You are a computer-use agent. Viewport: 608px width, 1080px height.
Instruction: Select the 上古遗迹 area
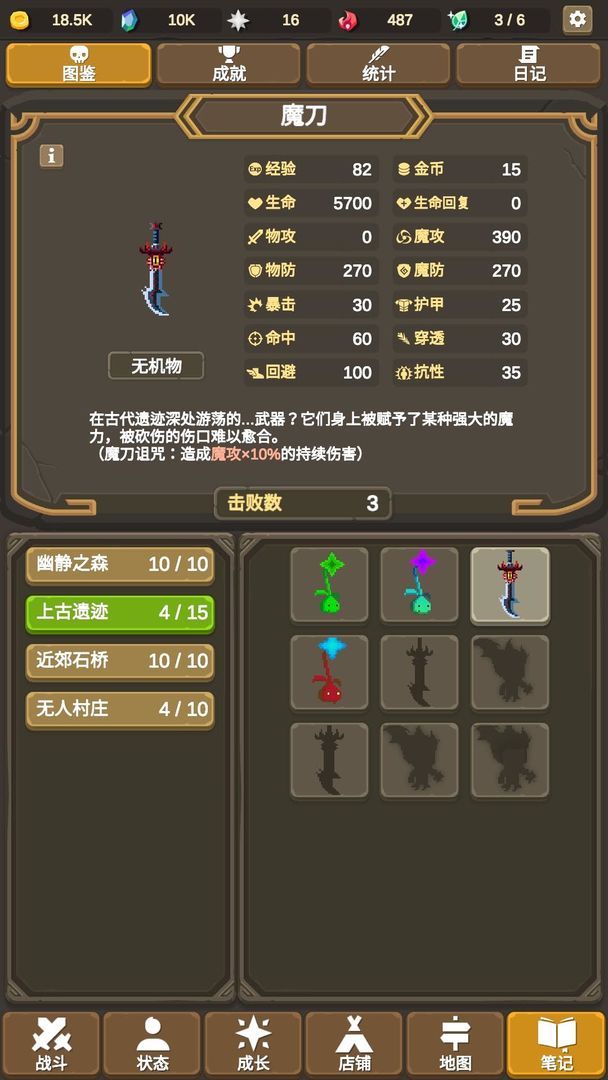[x=120, y=612]
